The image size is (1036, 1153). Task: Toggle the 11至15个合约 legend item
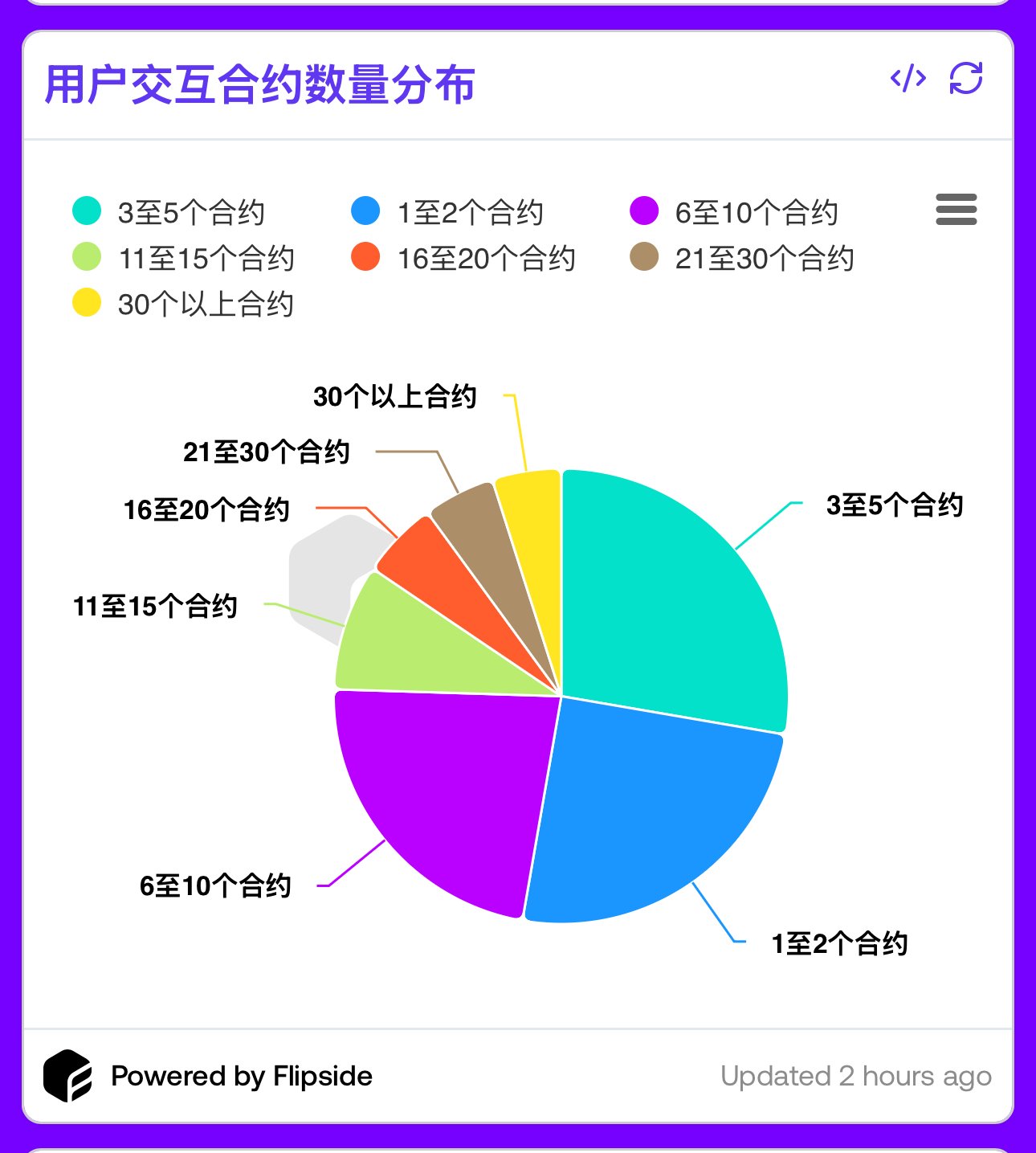click(x=184, y=258)
